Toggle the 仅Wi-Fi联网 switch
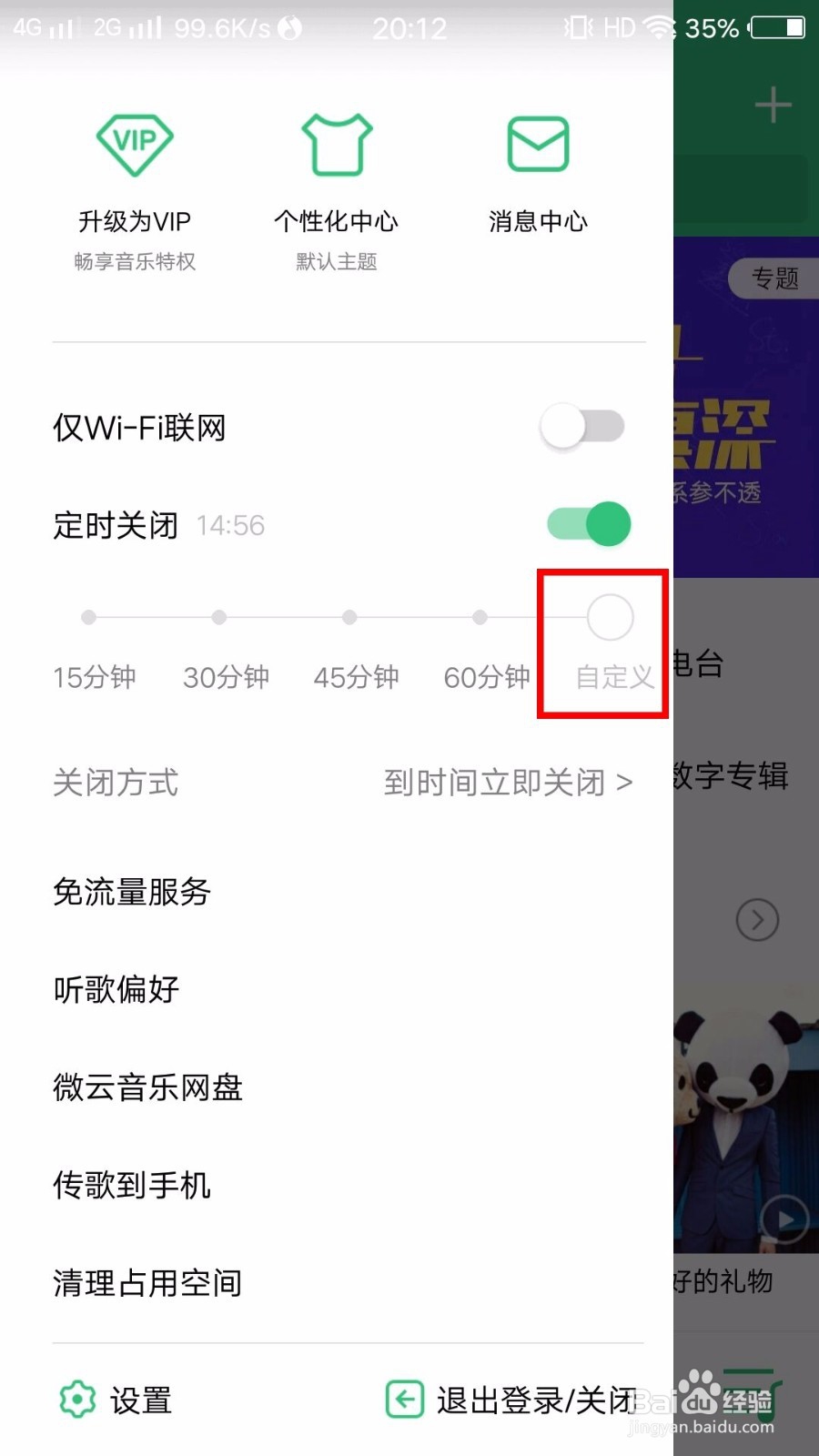The height and width of the screenshot is (1456, 819). pyautogui.click(x=581, y=426)
